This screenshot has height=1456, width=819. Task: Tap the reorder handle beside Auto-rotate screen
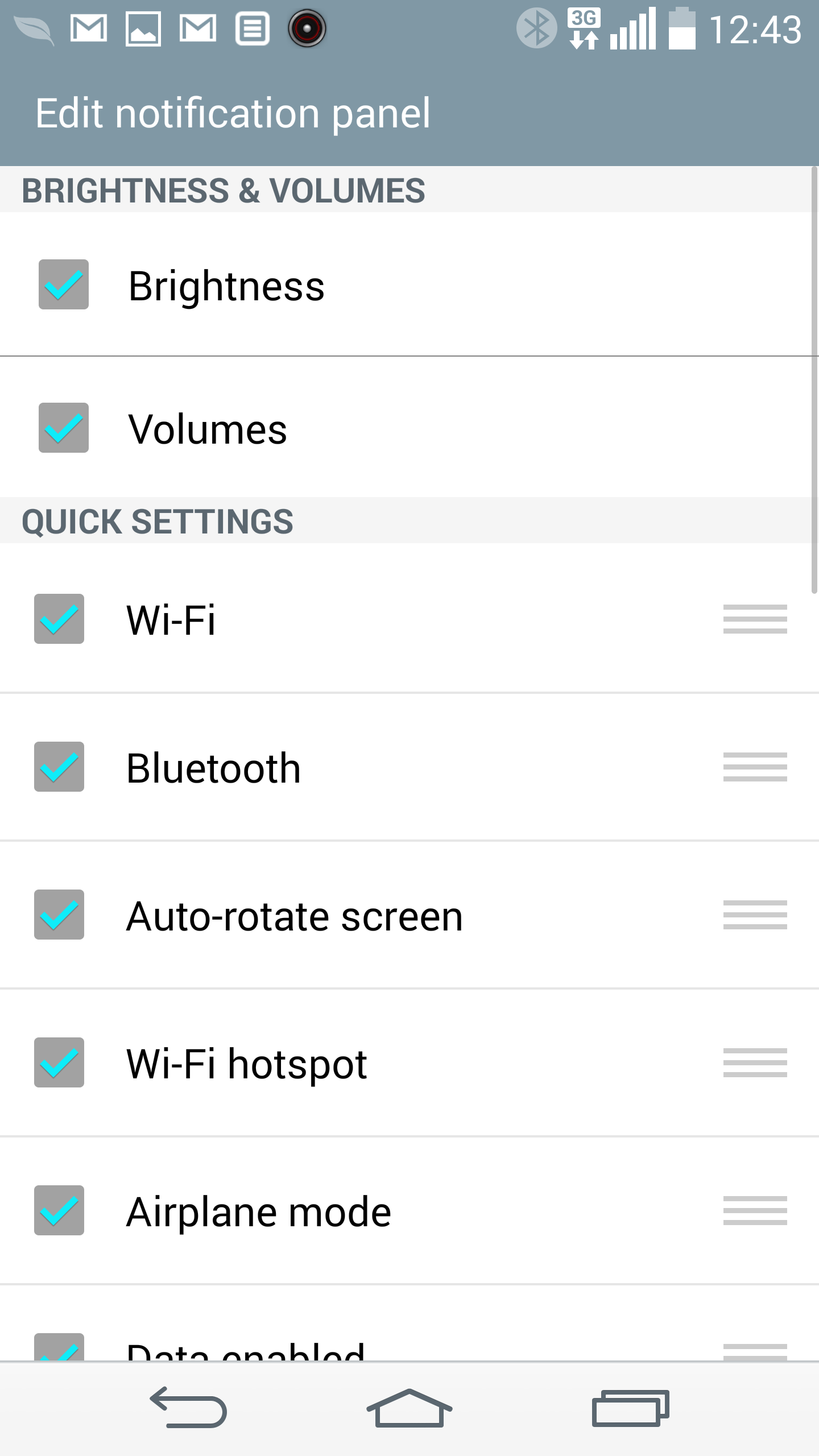pyautogui.click(x=755, y=915)
